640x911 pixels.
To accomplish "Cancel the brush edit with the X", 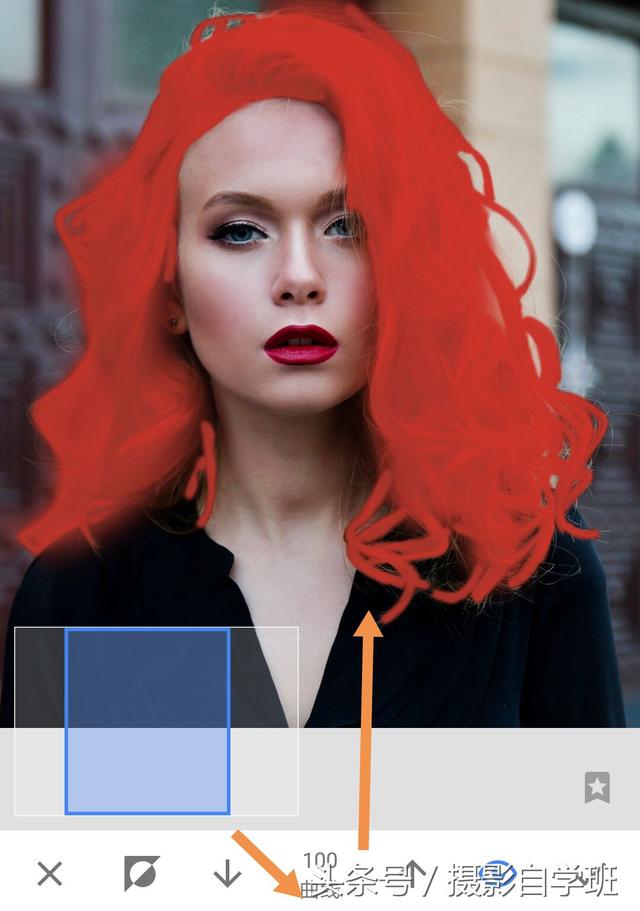I will [49, 873].
